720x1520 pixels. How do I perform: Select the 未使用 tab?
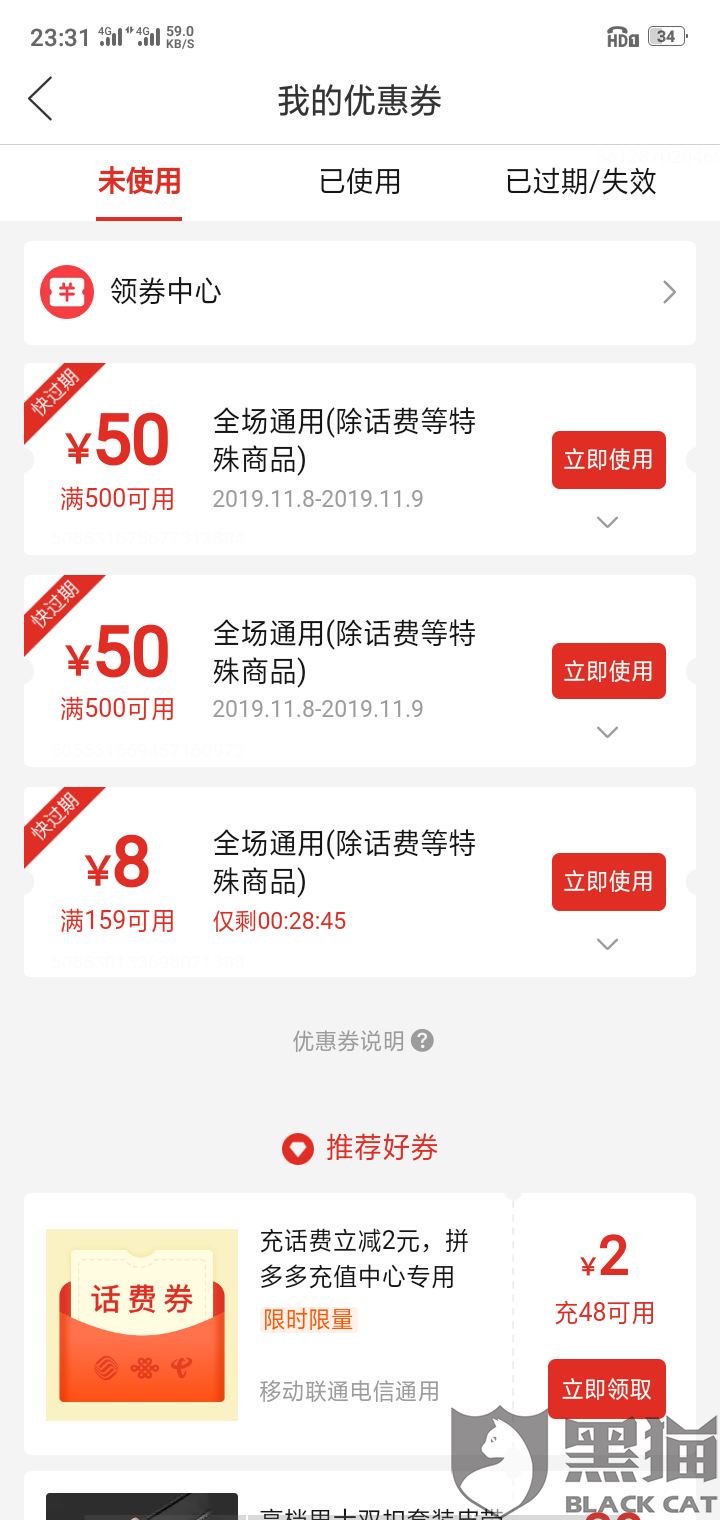tap(139, 182)
